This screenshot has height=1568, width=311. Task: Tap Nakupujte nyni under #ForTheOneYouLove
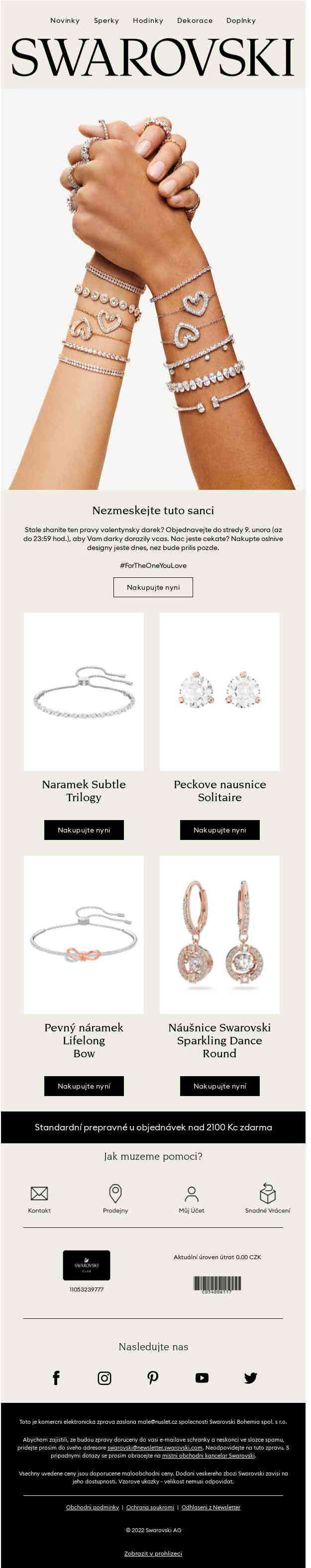(x=153, y=587)
